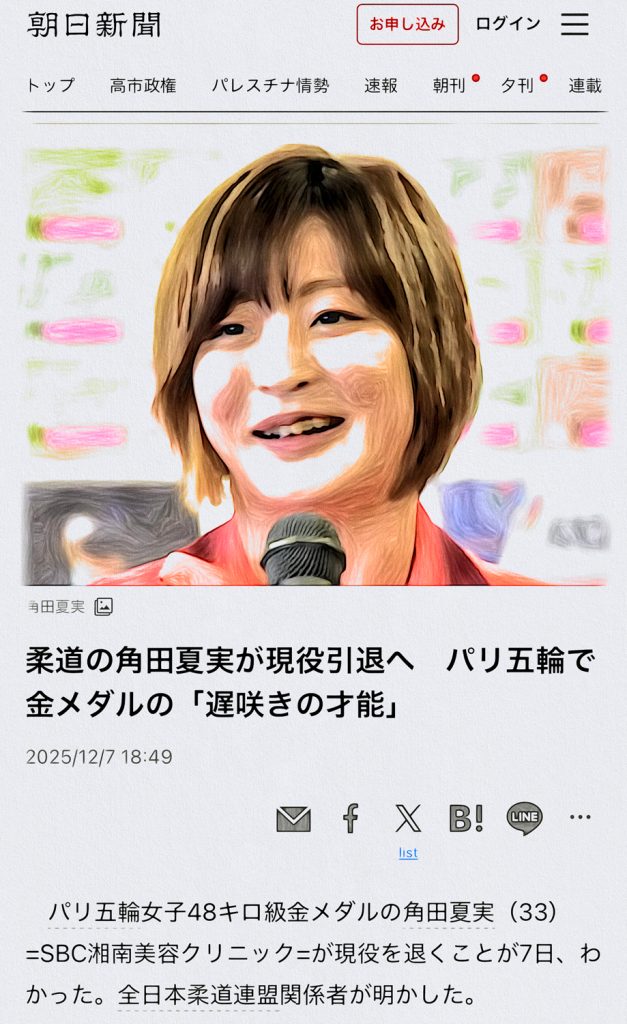Switch to the 夕刊 tab
Image resolution: width=627 pixels, height=1024 pixels.
[x=517, y=86]
